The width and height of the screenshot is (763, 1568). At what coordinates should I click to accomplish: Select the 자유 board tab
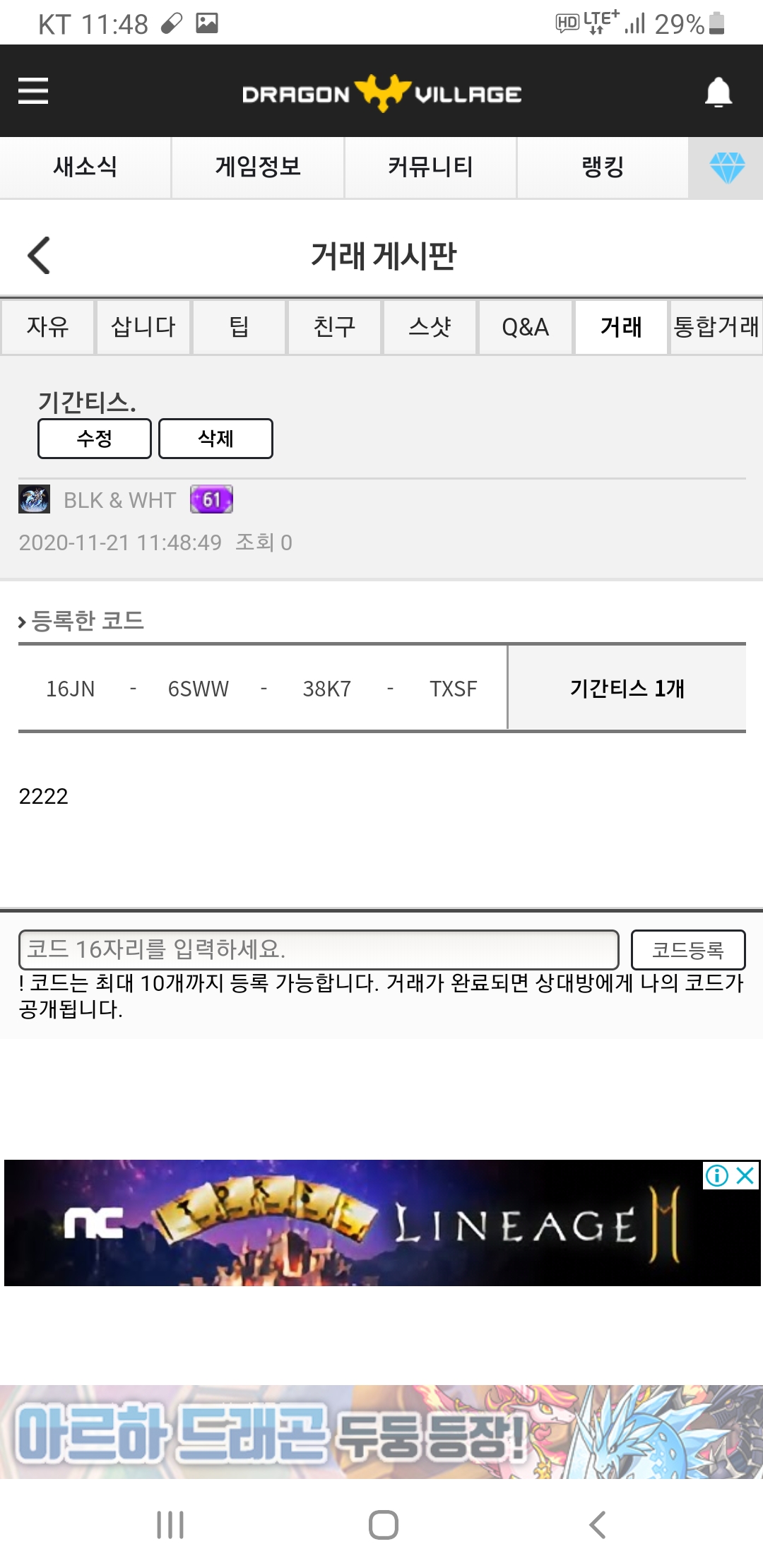pos(48,327)
